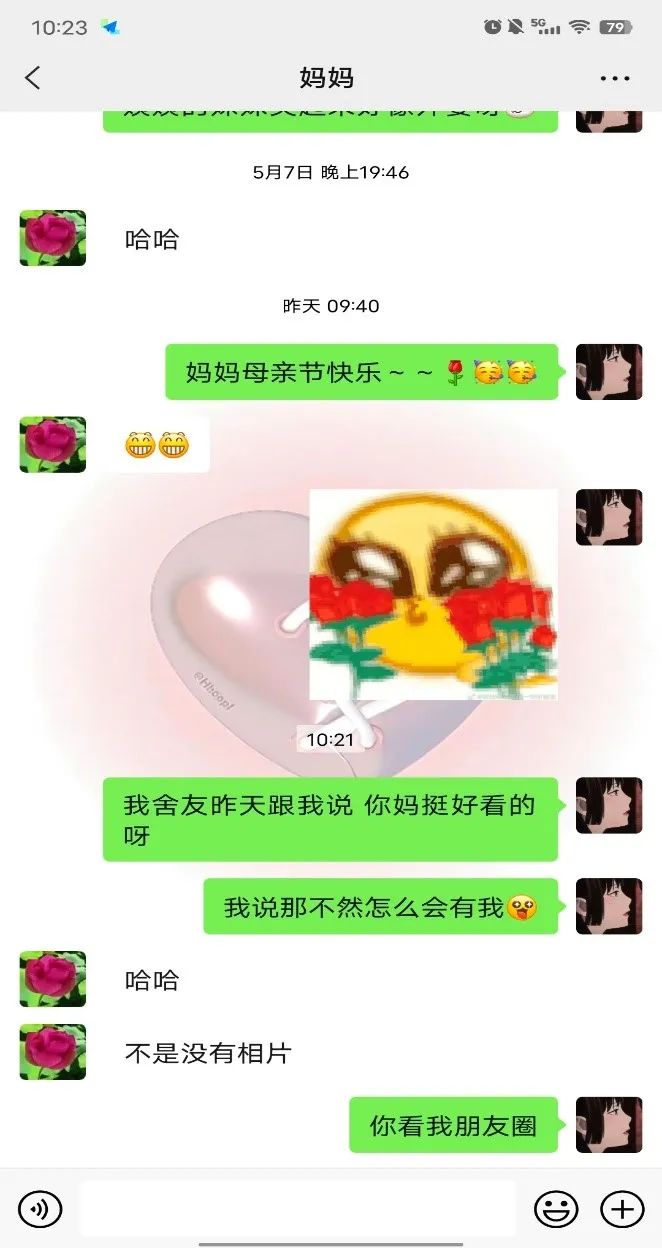Open the three-dot chat info menu

point(615,79)
